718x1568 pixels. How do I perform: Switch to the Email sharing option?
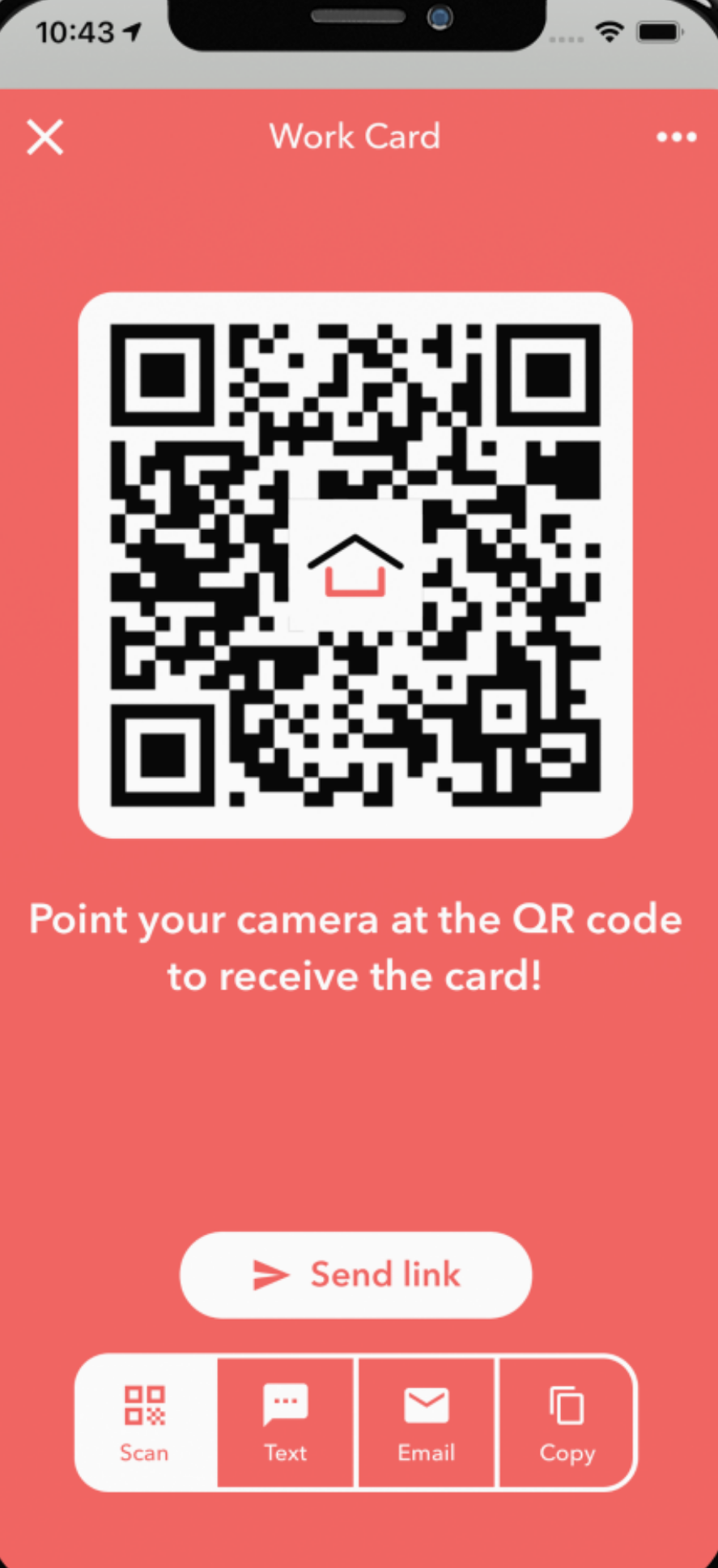[427, 1423]
